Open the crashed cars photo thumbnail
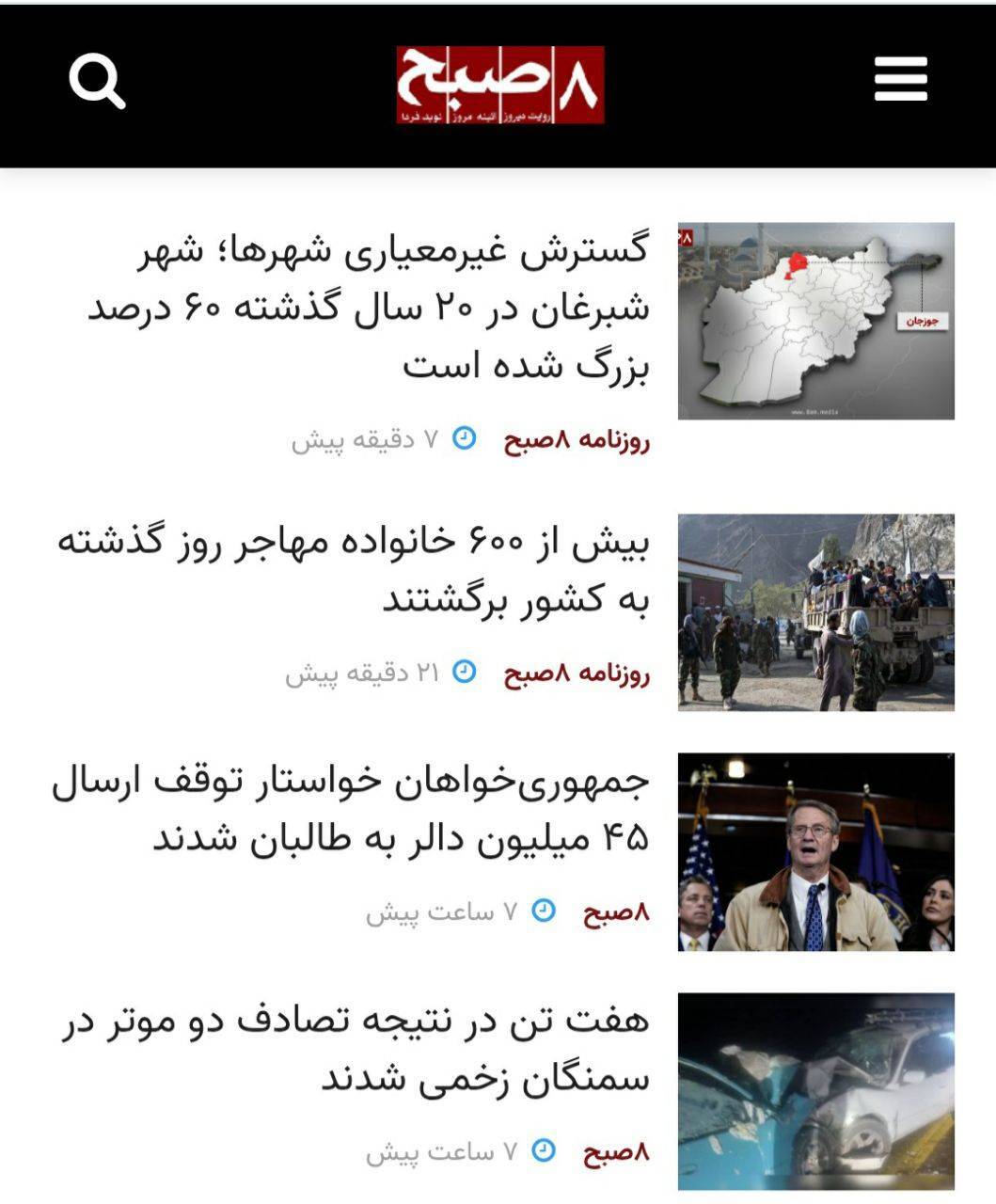The height and width of the screenshot is (1204, 996). coord(815,1092)
